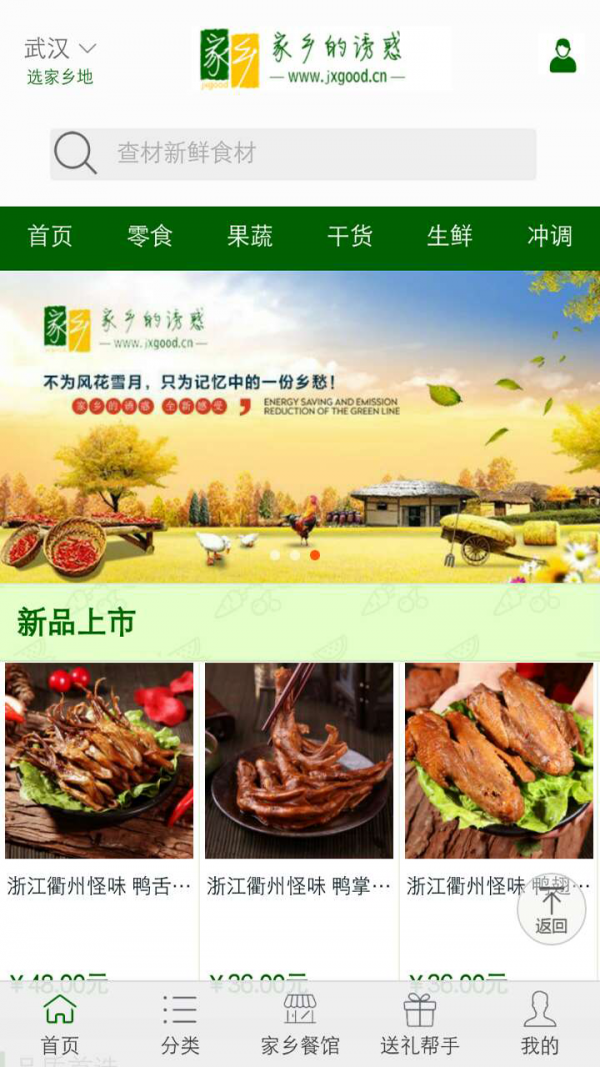
Task: Select the 首页 tab in the green category bar
Action: (50, 237)
